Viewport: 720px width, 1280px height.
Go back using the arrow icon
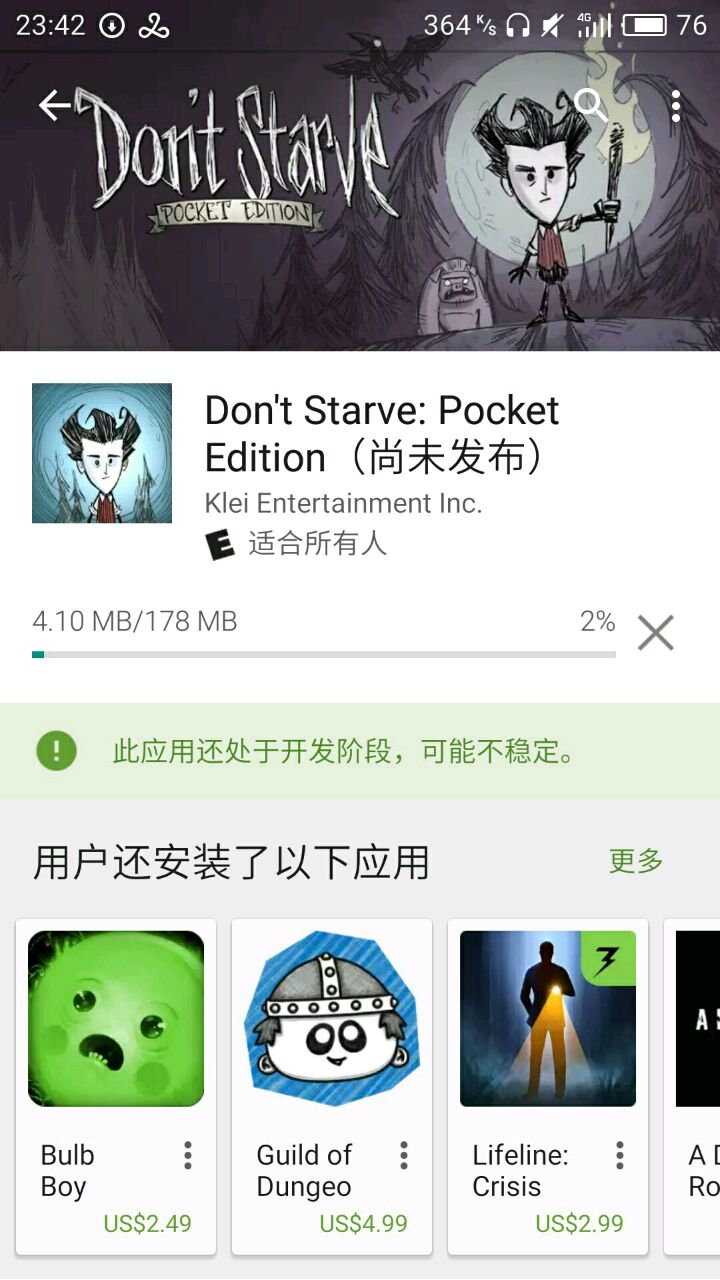55,106
